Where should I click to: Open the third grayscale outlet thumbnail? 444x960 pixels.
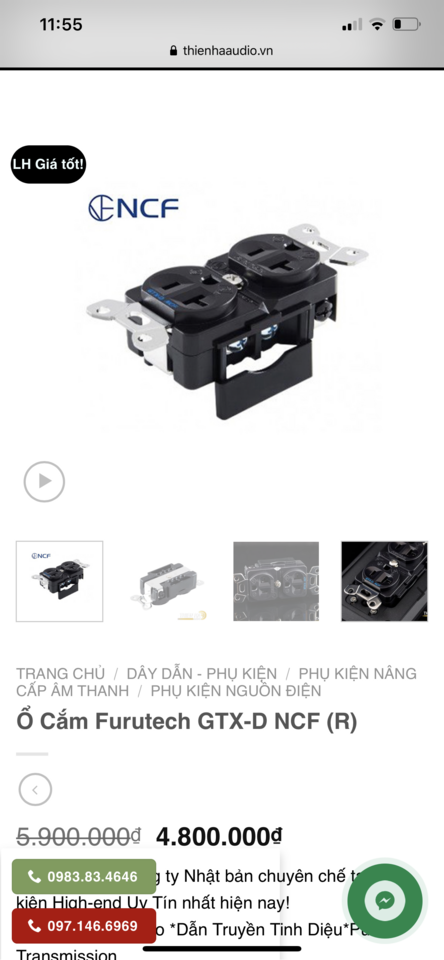[276, 581]
